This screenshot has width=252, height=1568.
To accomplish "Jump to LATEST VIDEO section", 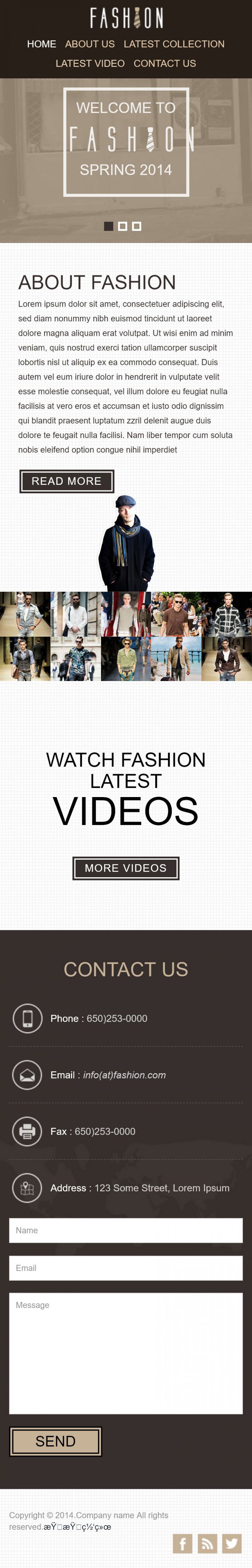I will click(x=90, y=63).
